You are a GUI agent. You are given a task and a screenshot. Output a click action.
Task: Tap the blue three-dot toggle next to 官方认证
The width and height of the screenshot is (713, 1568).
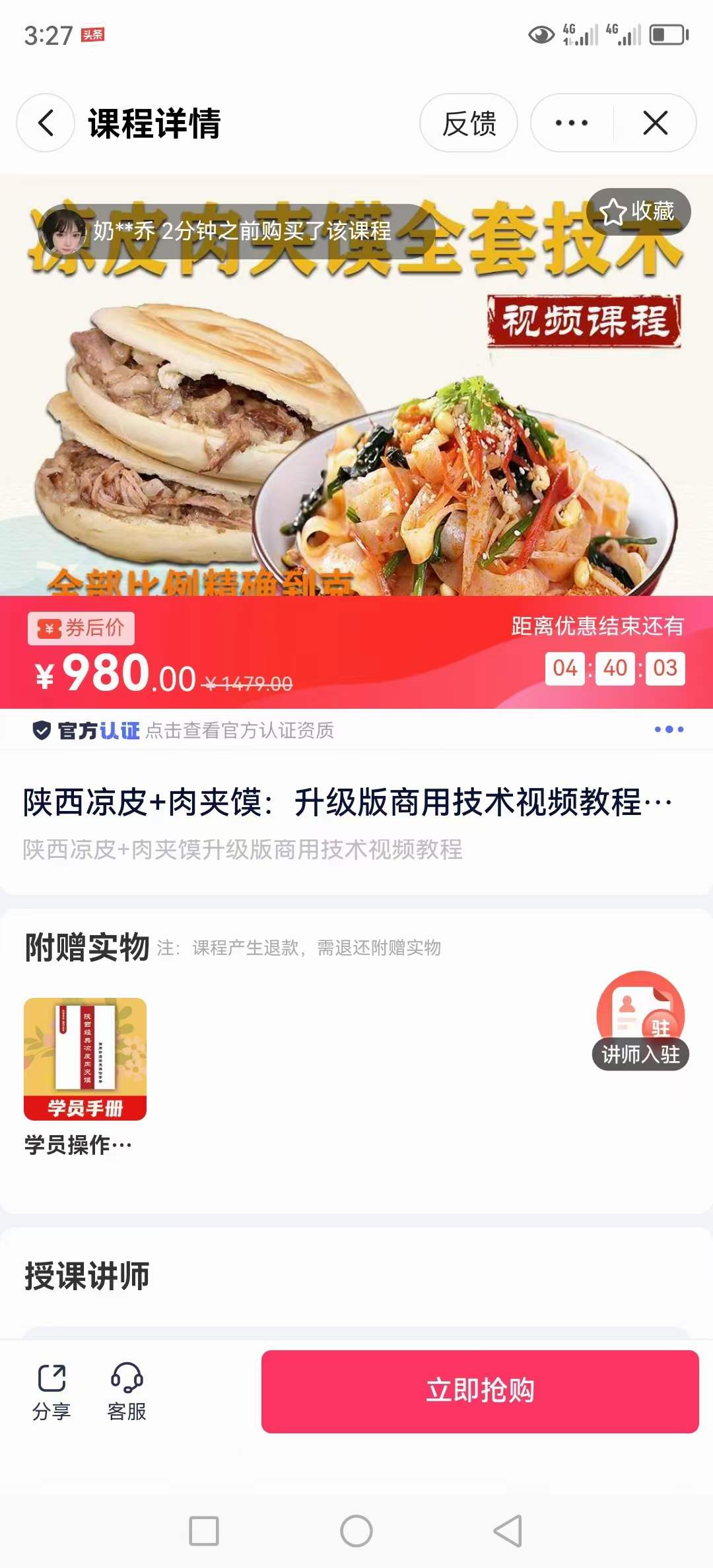[669, 730]
